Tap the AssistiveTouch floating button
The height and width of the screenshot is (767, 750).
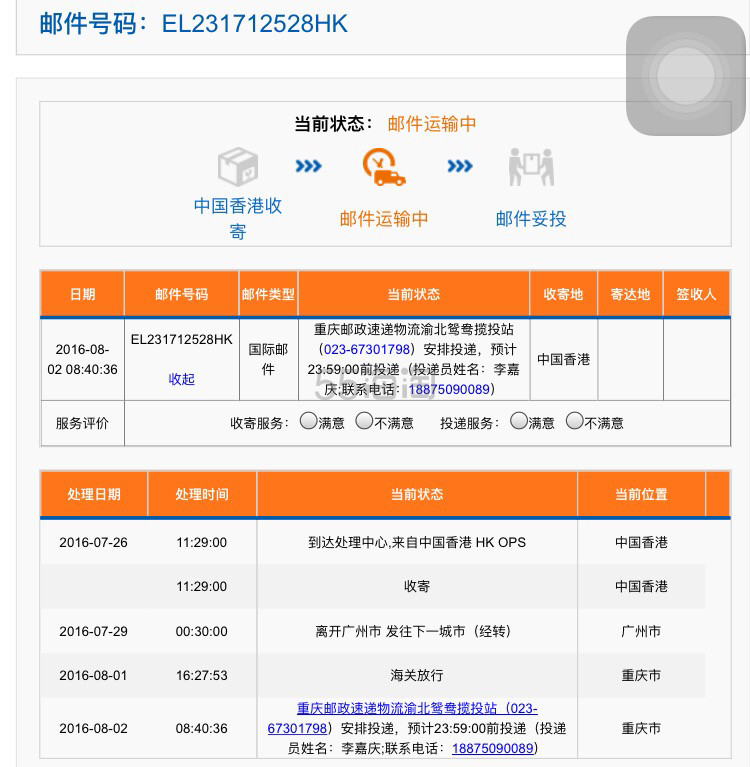coord(686,76)
